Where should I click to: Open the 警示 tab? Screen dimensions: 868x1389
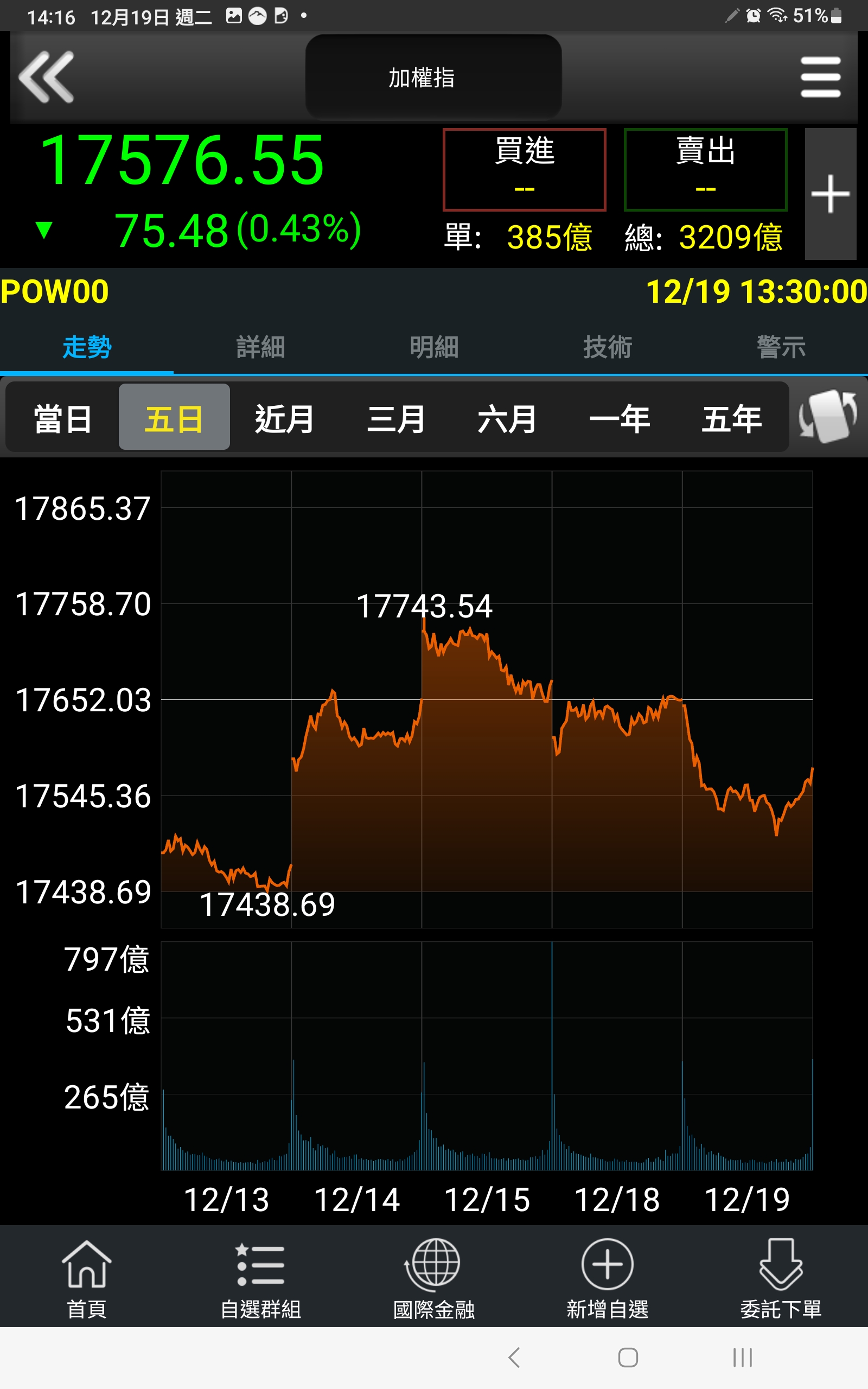point(781,347)
